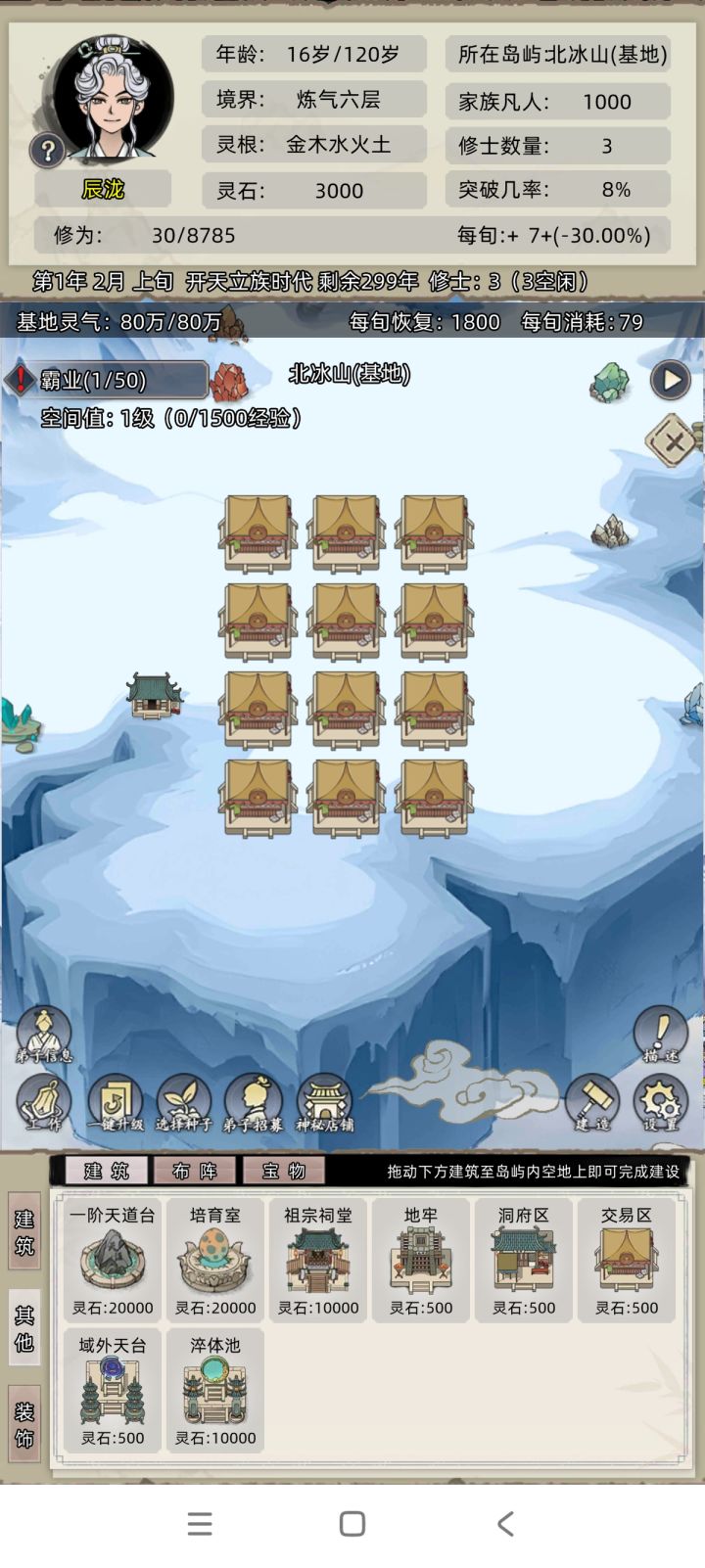
Task: Open the 工作 work menu
Action: 44,1103
